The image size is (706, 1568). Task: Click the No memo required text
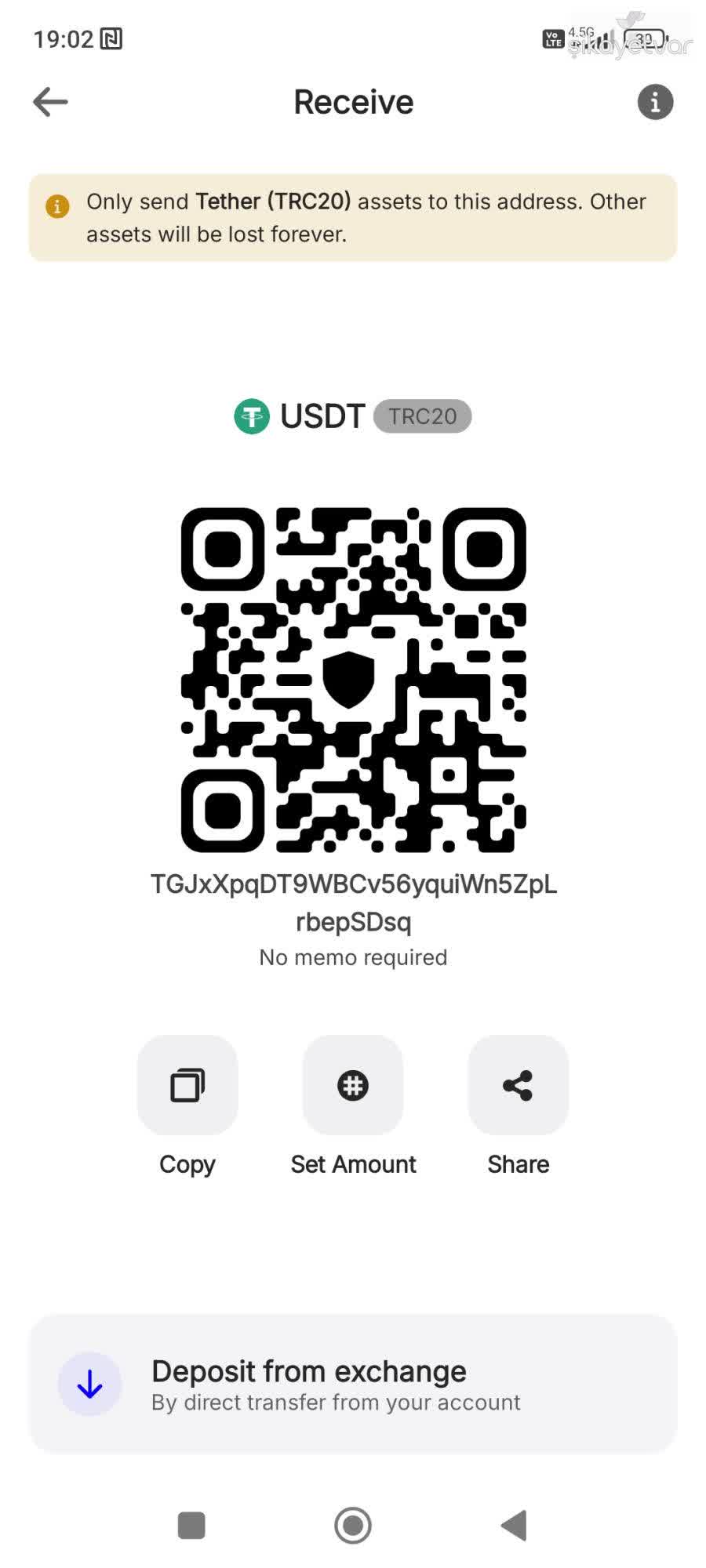[352, 956]
